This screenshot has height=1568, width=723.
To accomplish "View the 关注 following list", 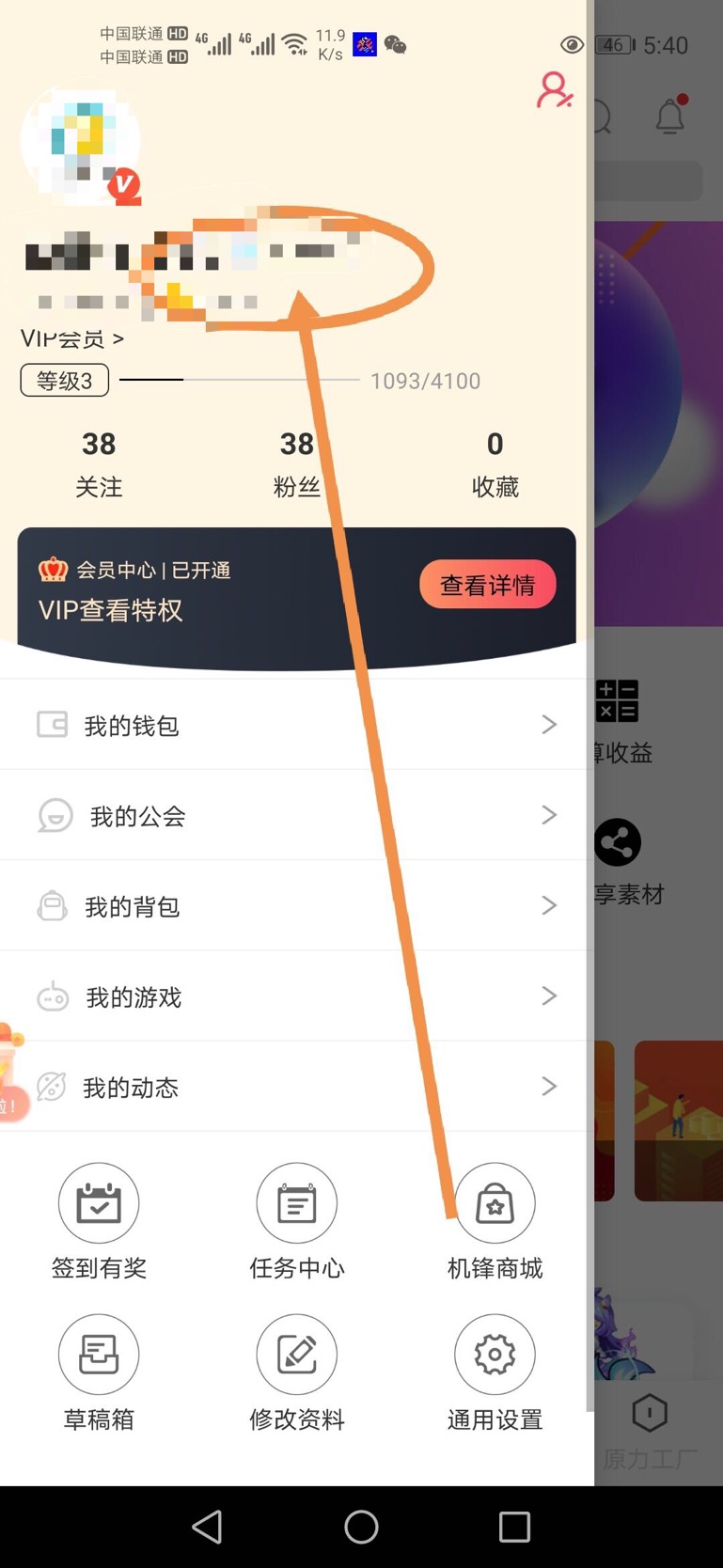I will point(99,463).
